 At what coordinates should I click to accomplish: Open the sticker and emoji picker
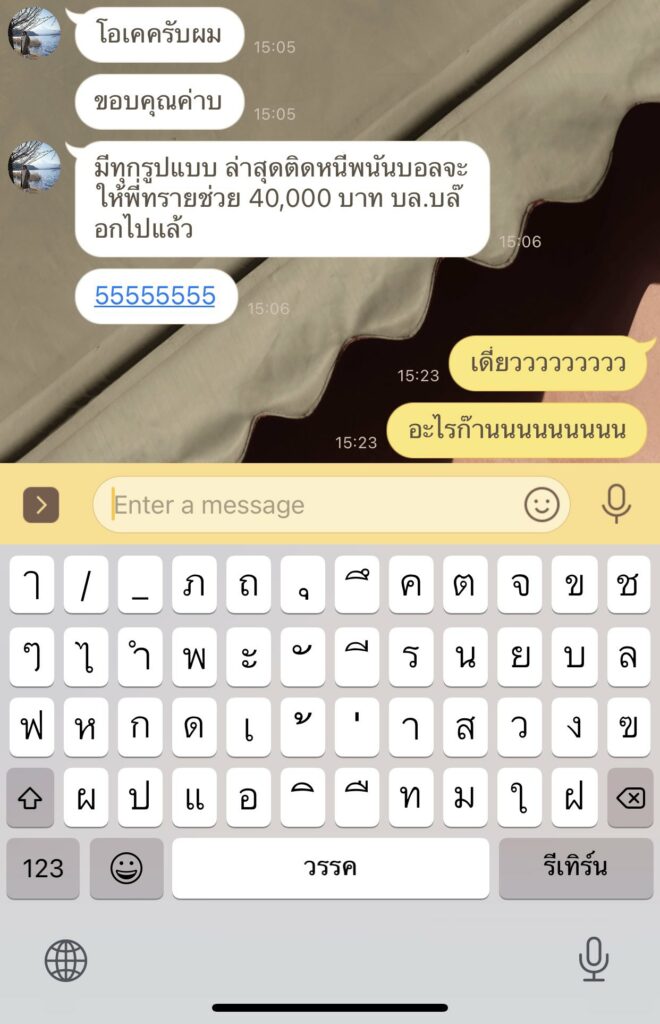tap(542, 505)
